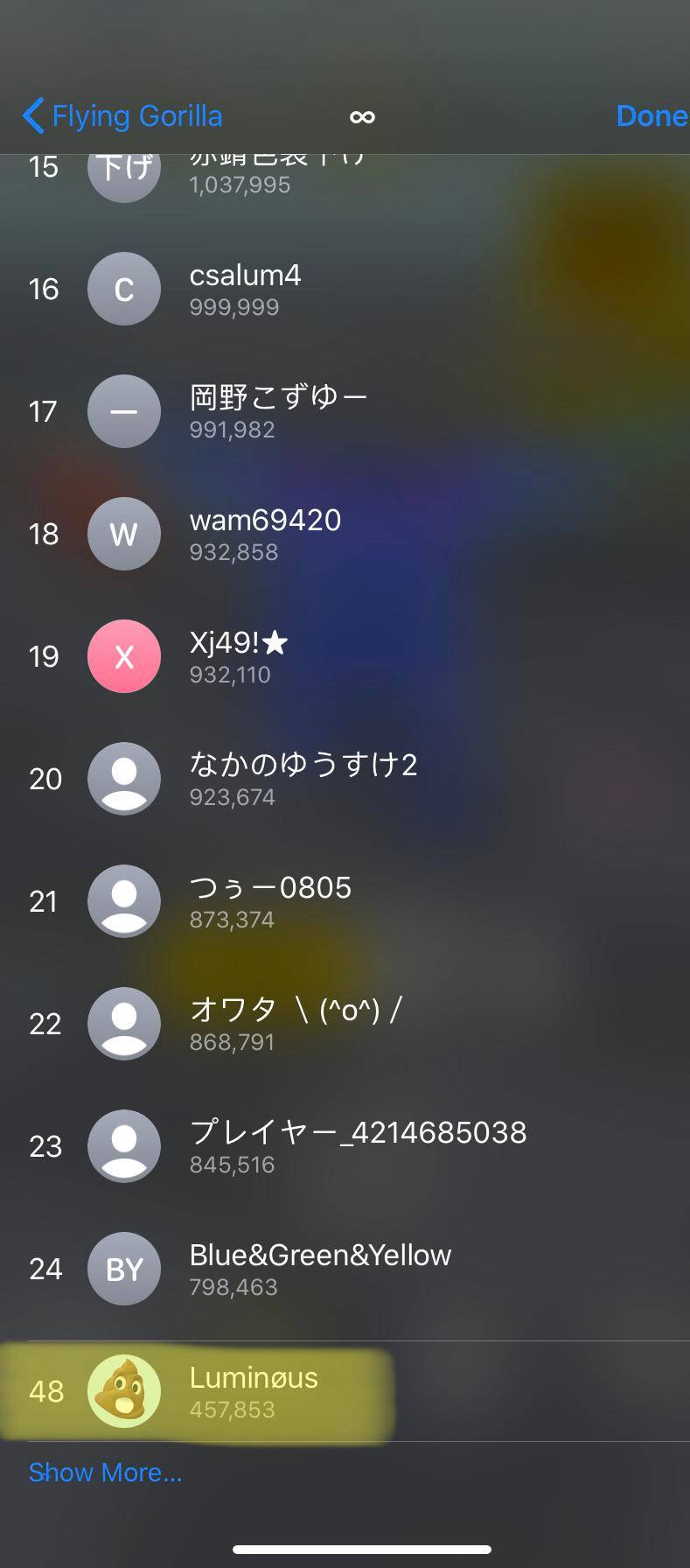
Task: Tap the poop emoji avatar next to Luminøus
Action: tap(124, 1392)
